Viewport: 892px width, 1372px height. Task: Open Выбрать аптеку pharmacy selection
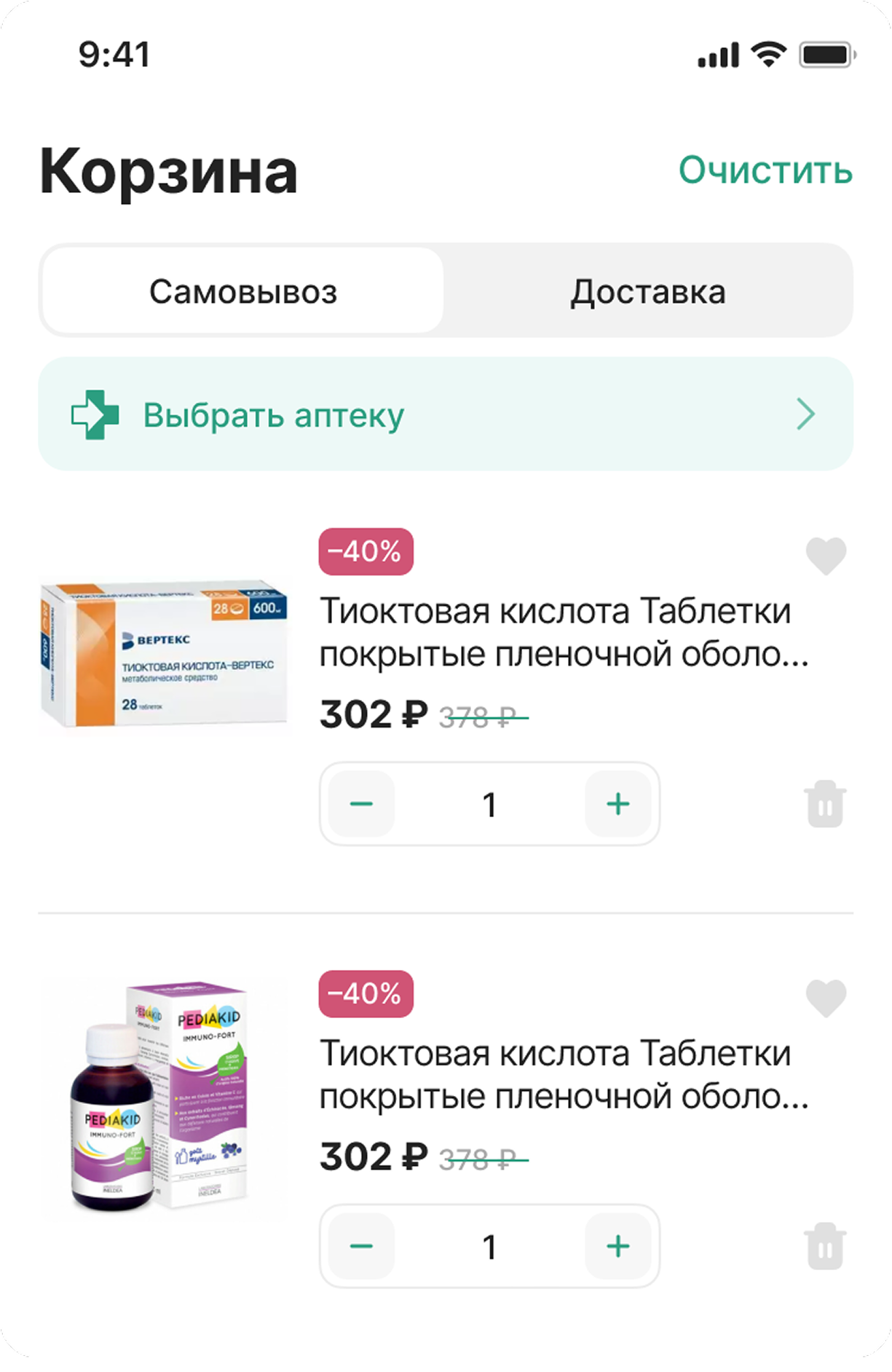click(445, 414)
